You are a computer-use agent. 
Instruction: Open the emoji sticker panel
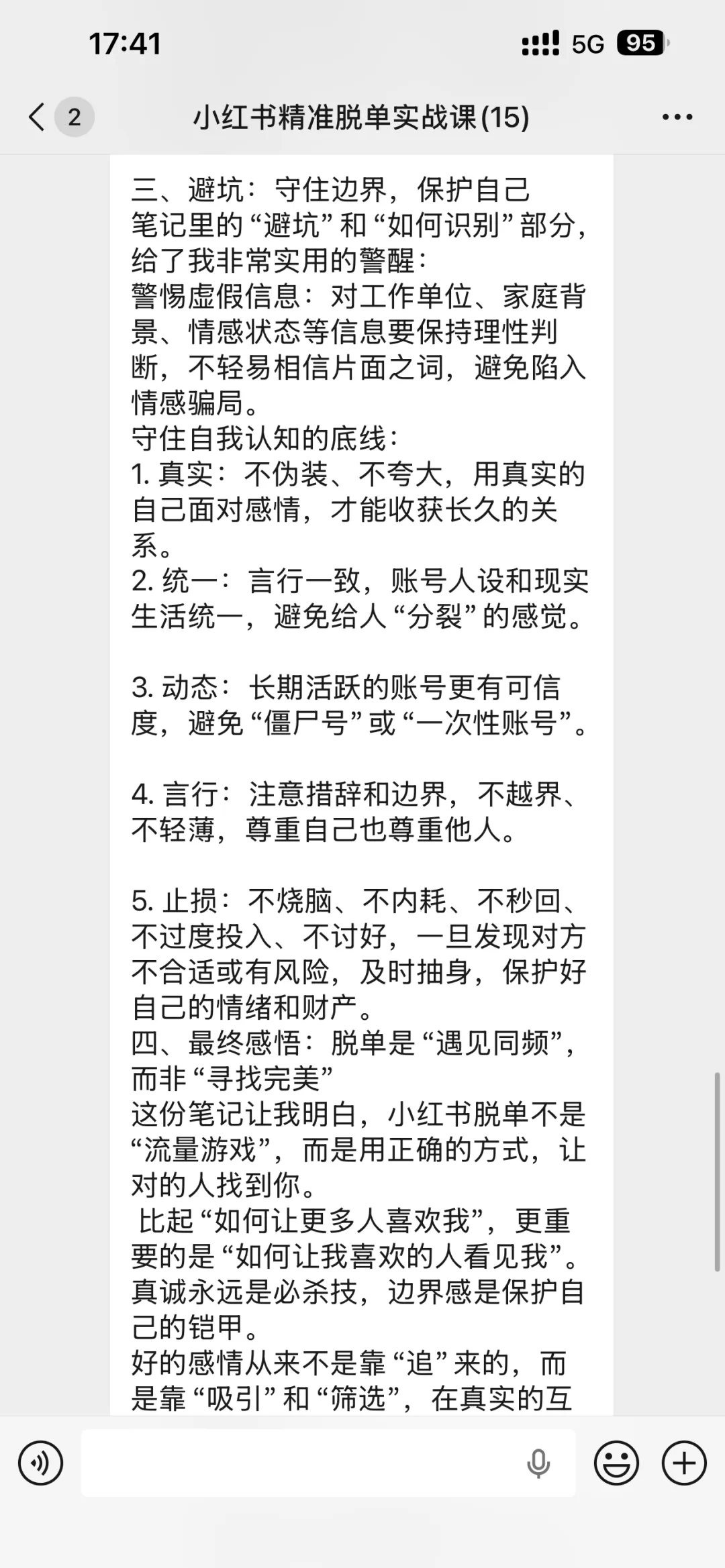pyautogui.click(x=616, y=1463)
